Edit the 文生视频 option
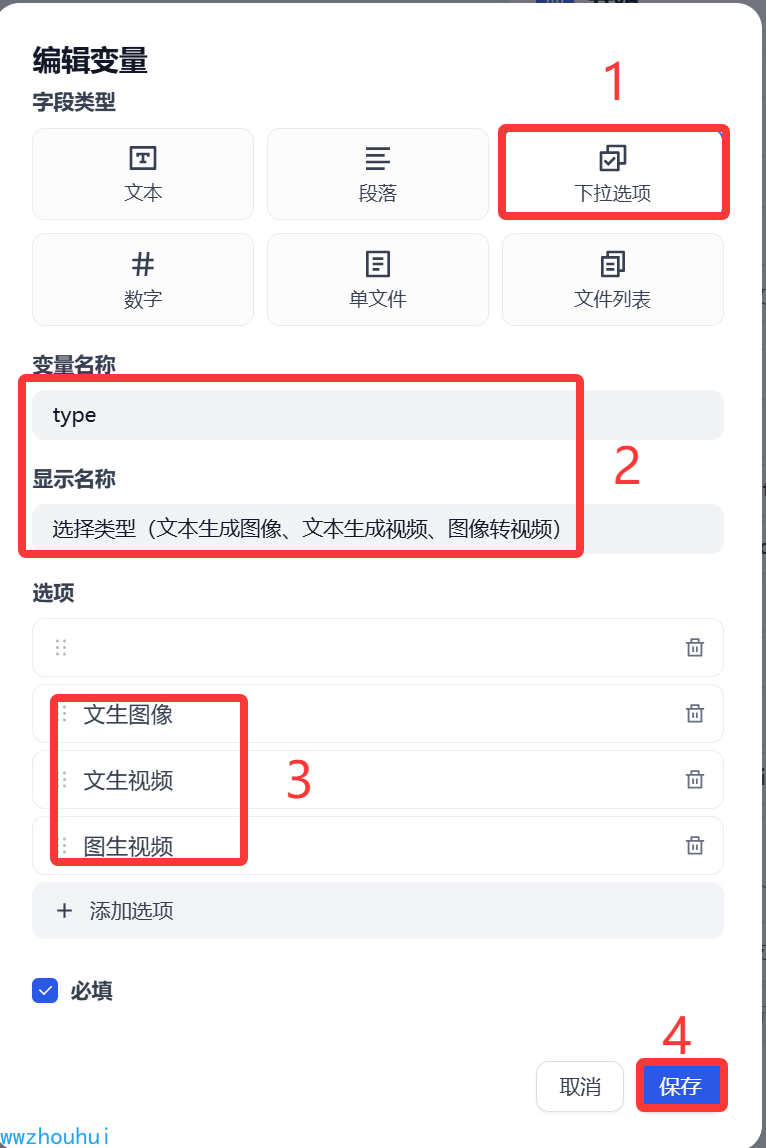 (x=370, y=779)
